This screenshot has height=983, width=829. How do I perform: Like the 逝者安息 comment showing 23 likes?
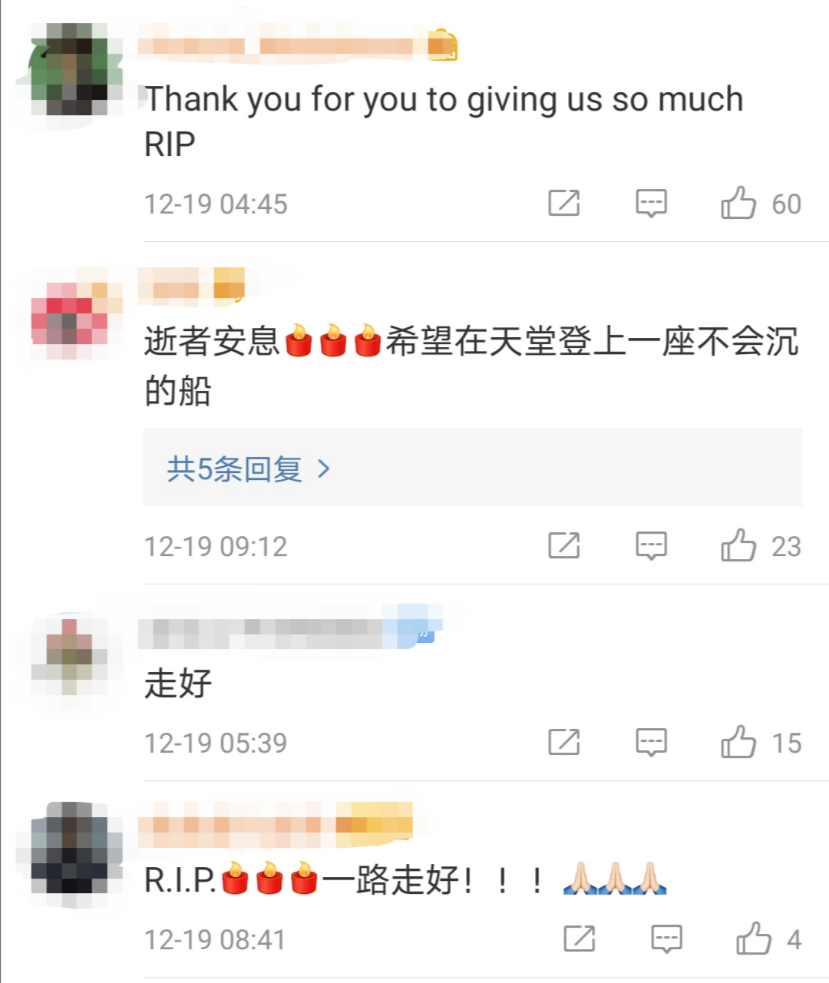741,546
